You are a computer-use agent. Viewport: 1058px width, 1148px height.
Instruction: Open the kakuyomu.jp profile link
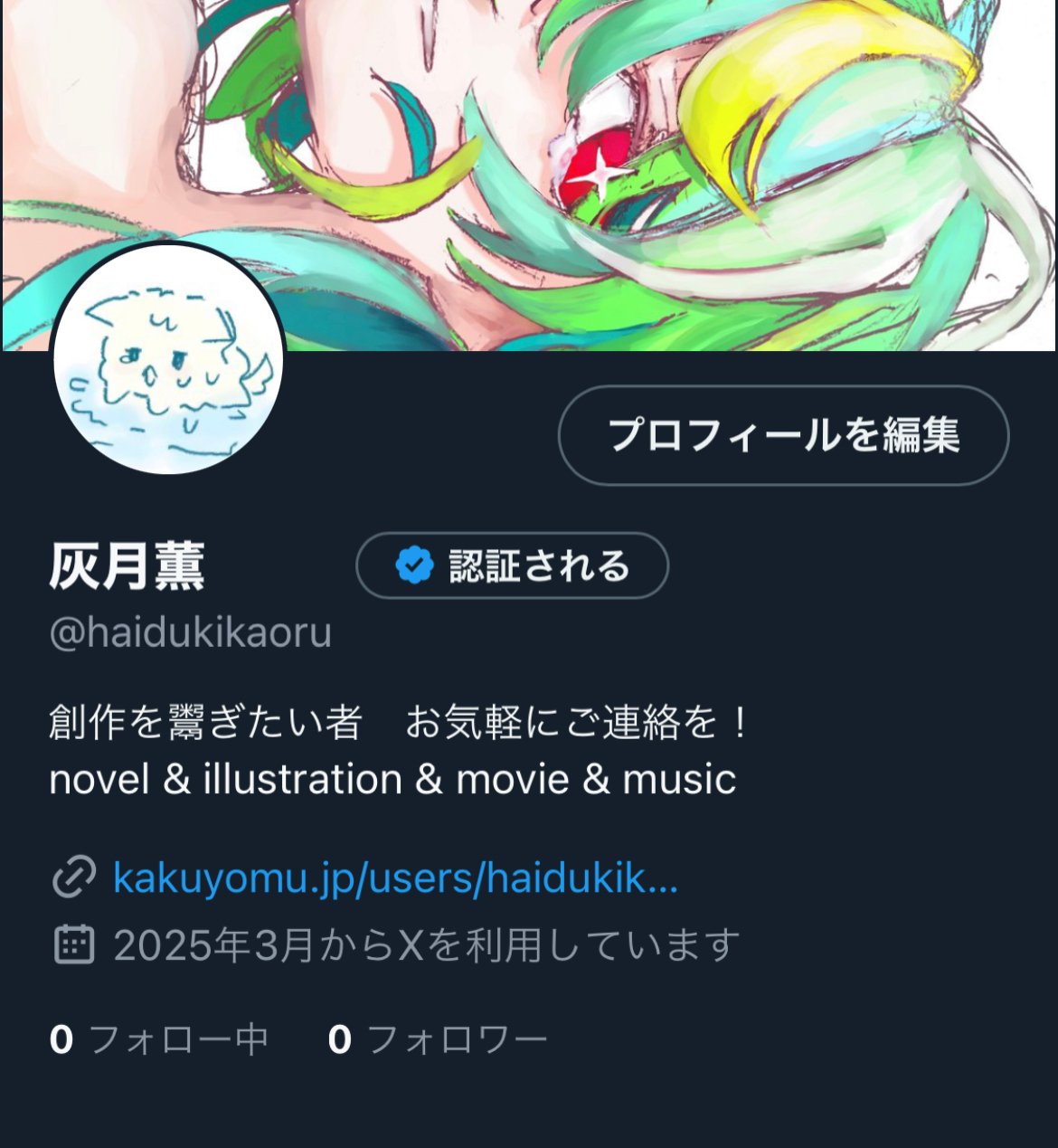(395, 878)
